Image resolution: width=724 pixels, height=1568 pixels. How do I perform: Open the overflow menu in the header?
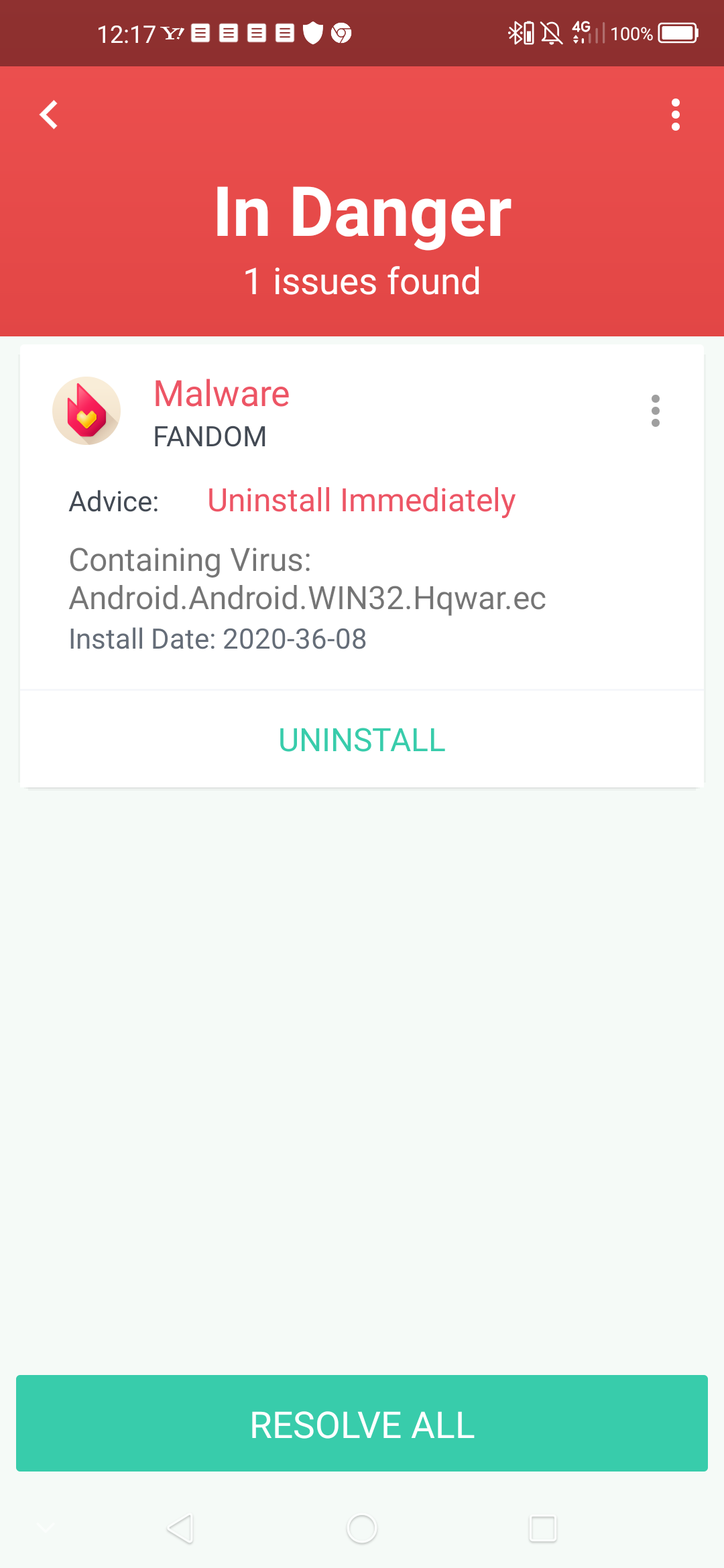675,115
